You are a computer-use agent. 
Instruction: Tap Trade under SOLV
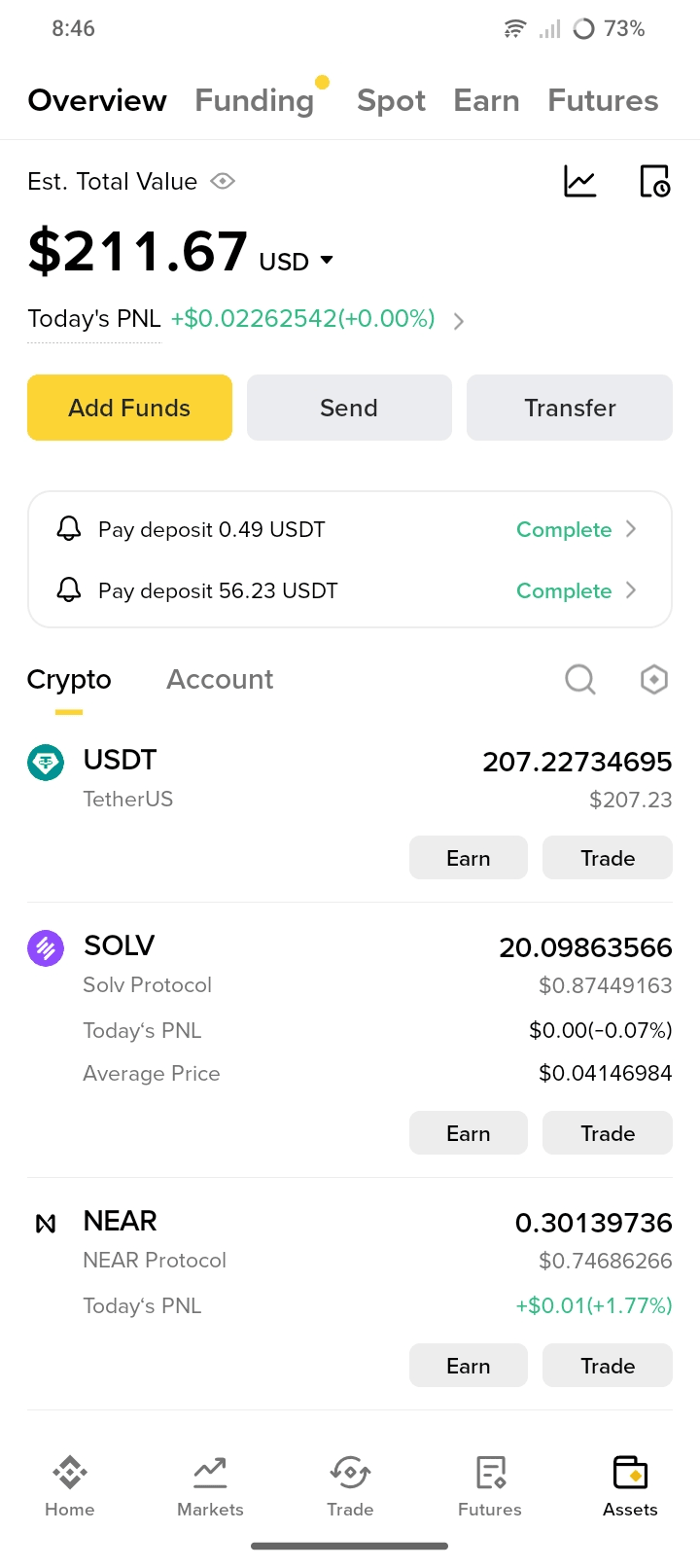click(607, 1133)
